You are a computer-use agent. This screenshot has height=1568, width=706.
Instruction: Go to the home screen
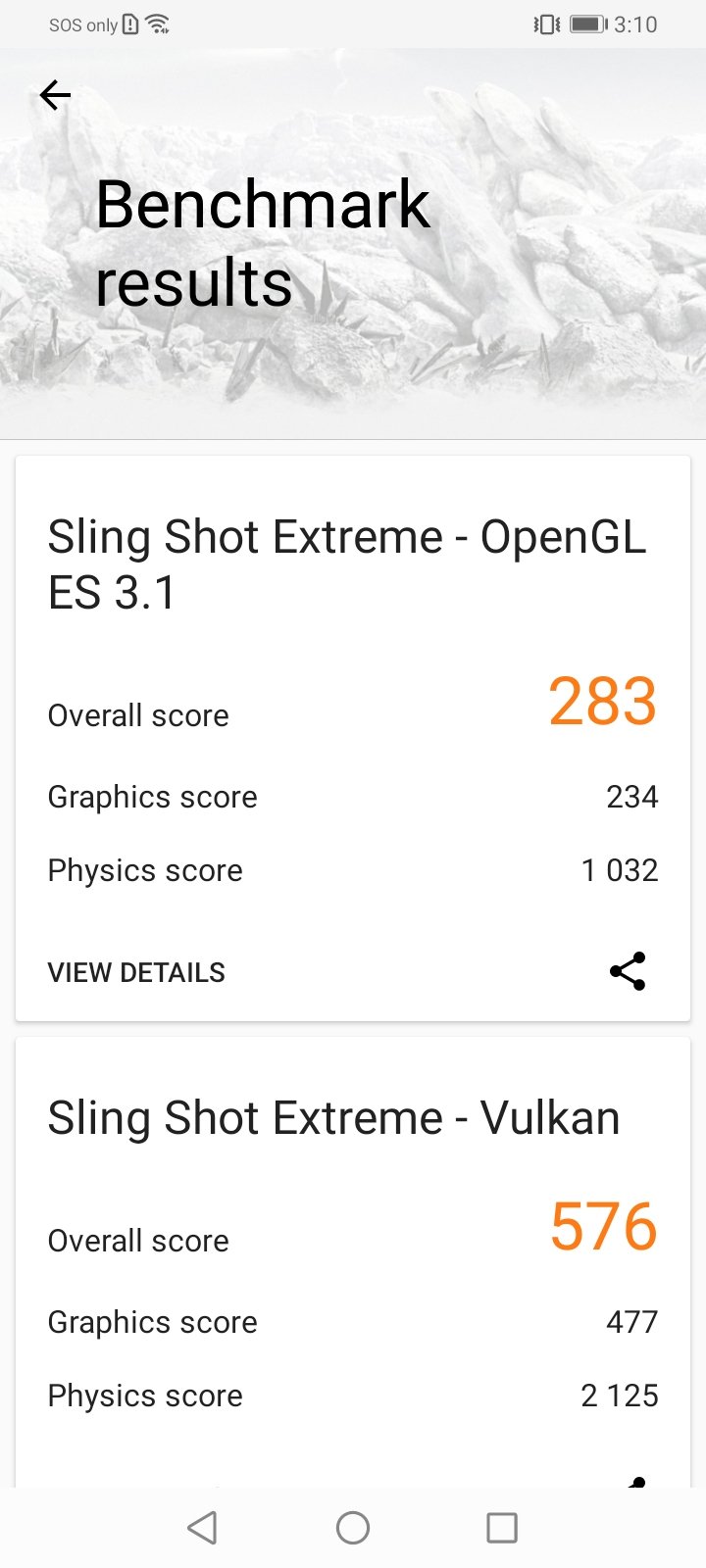[x=353, y=1527]
